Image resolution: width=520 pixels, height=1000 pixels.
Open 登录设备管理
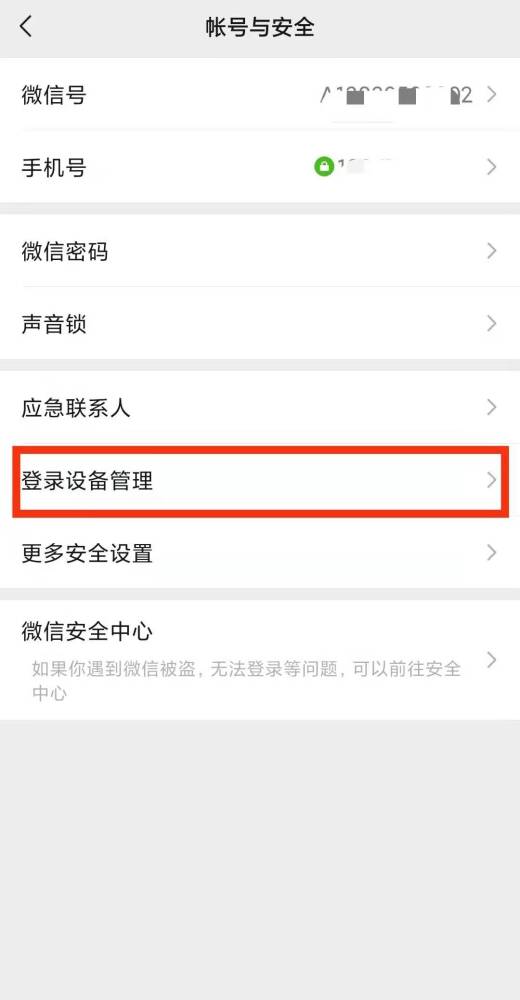pos(260,480)
